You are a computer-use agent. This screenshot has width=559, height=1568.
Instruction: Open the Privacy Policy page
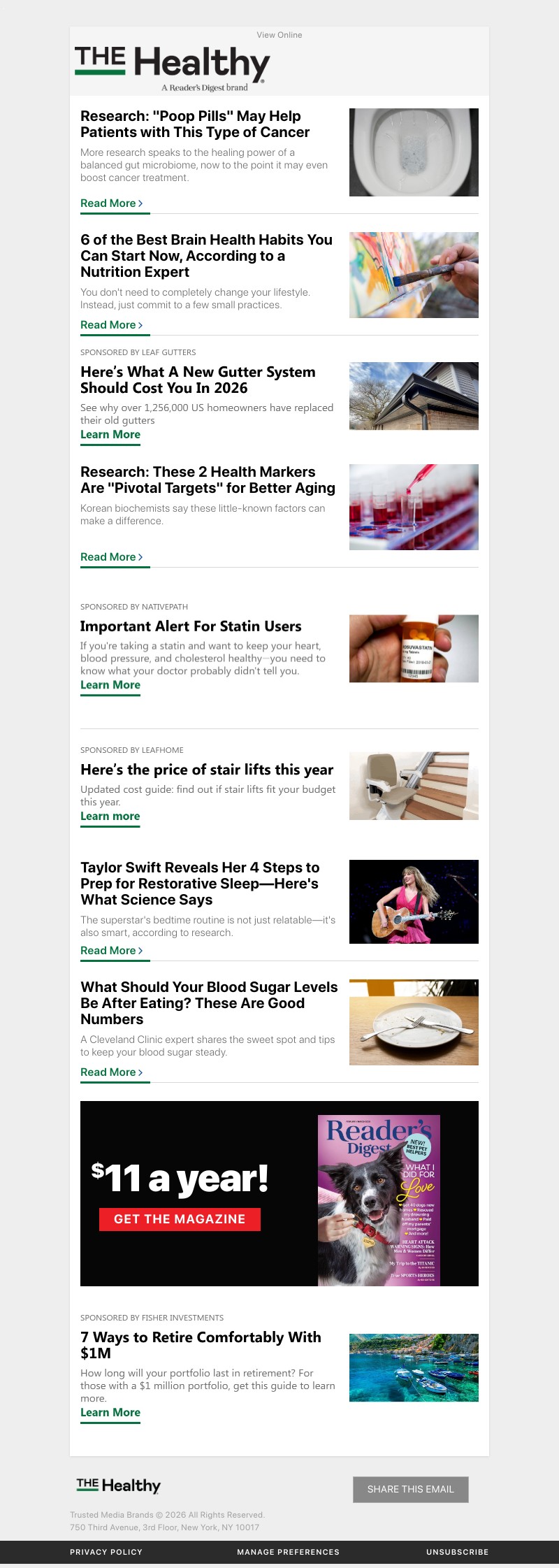tap(106, 1552)
